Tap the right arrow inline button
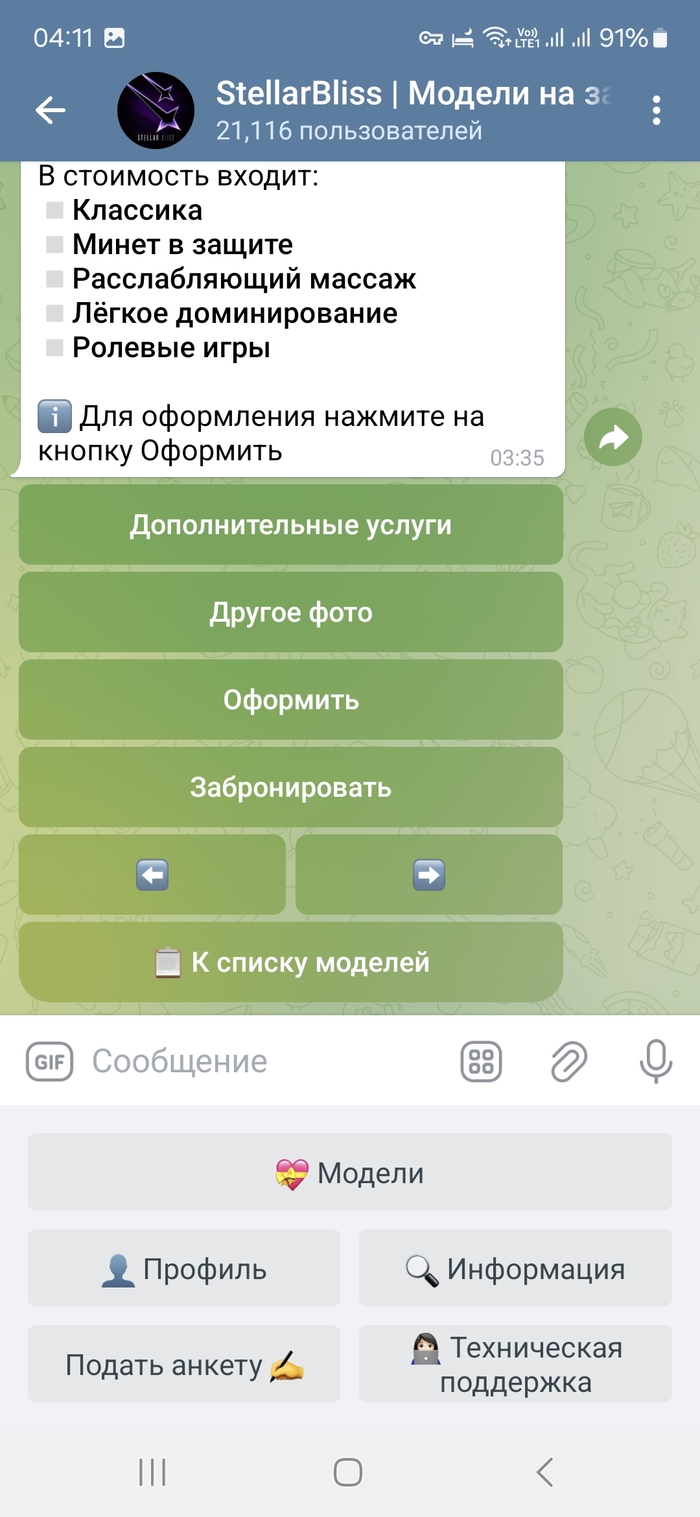Screen dimensions: 700x1517 429,875
